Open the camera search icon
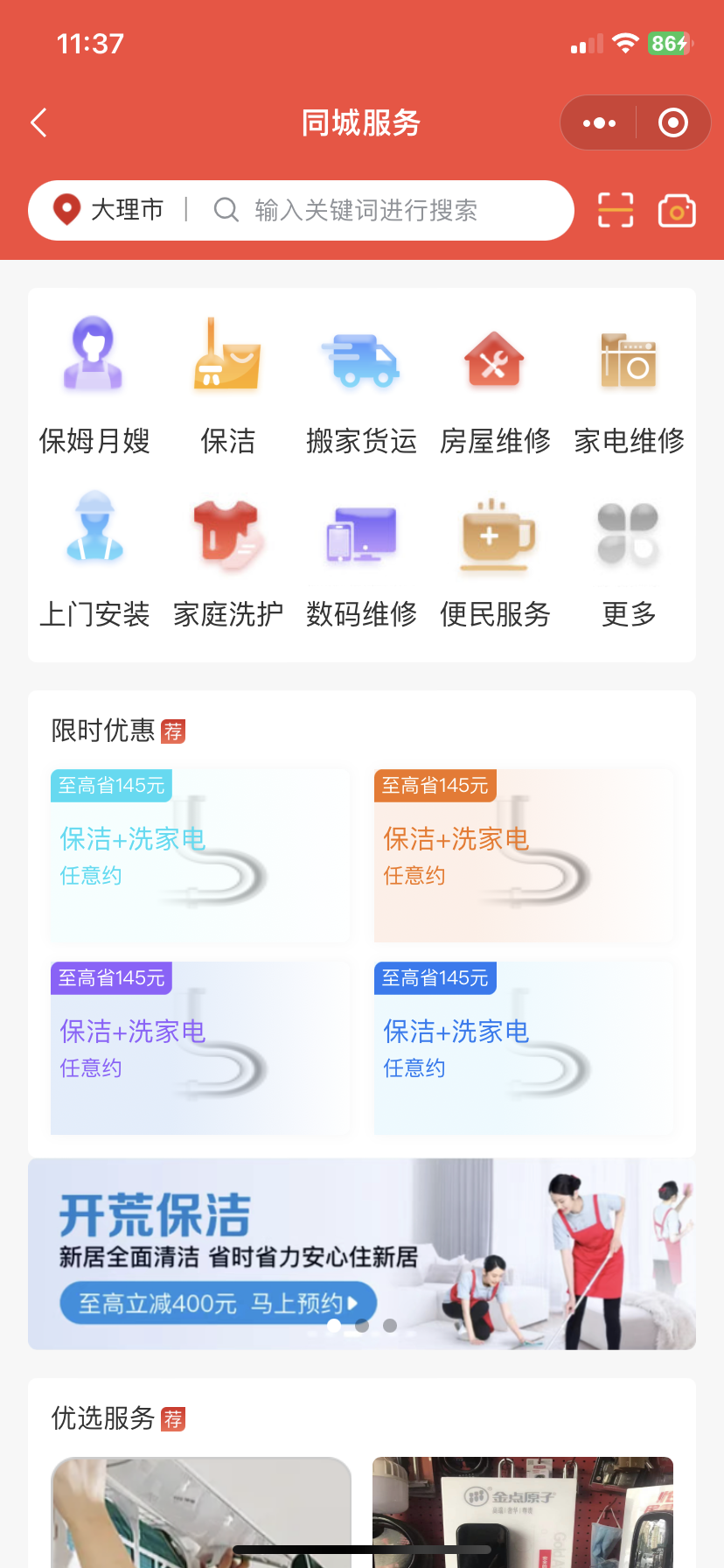The width and height of the screenshot is (724, 1568). click(x=677, y=210)
